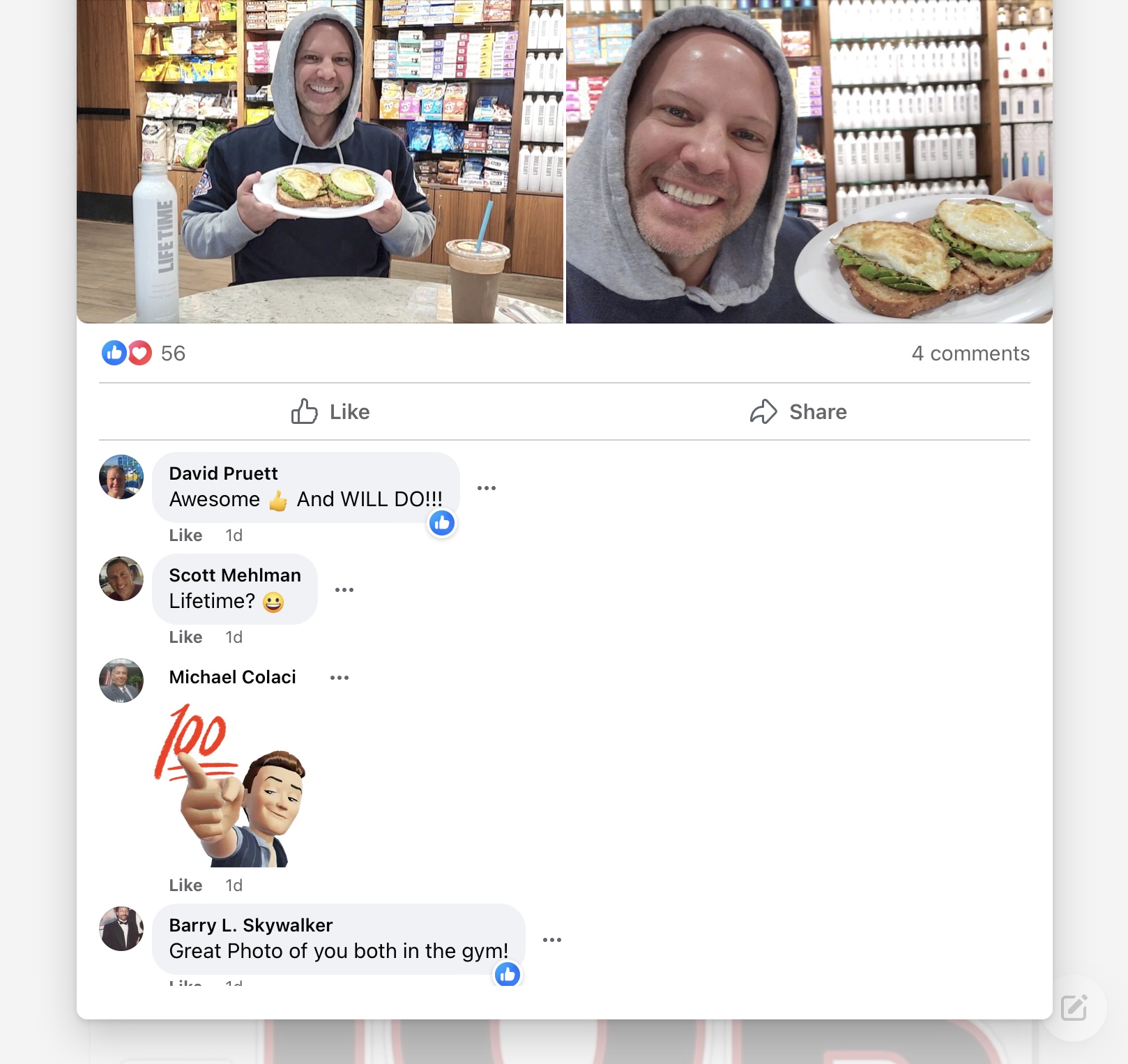Like David Pruett's comment
Viewport: 1128px width, 1064px height.
[185, 535]
